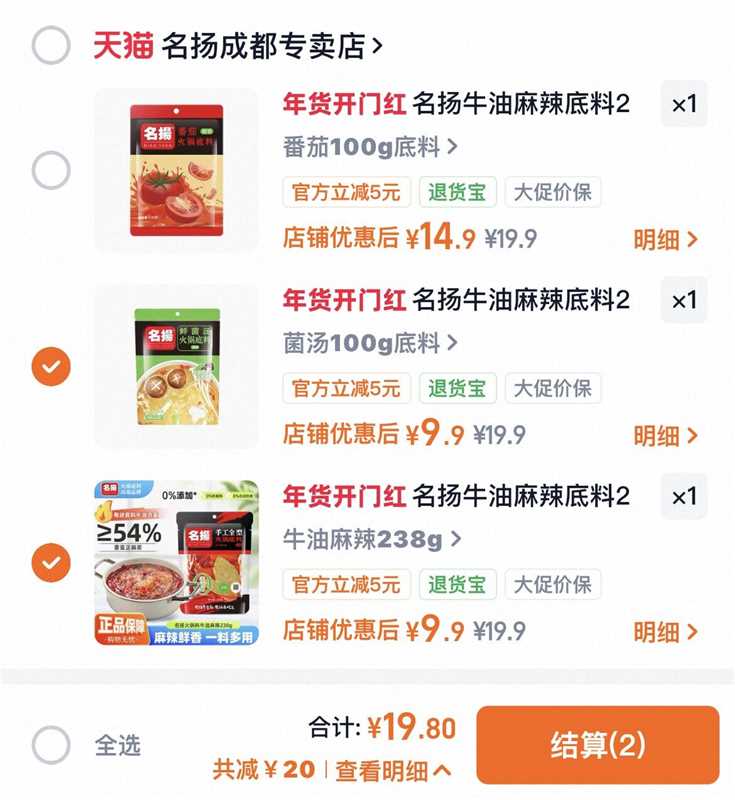
Task: Click the x1 quantity badge on the tomato product
Action: point(682,105)
